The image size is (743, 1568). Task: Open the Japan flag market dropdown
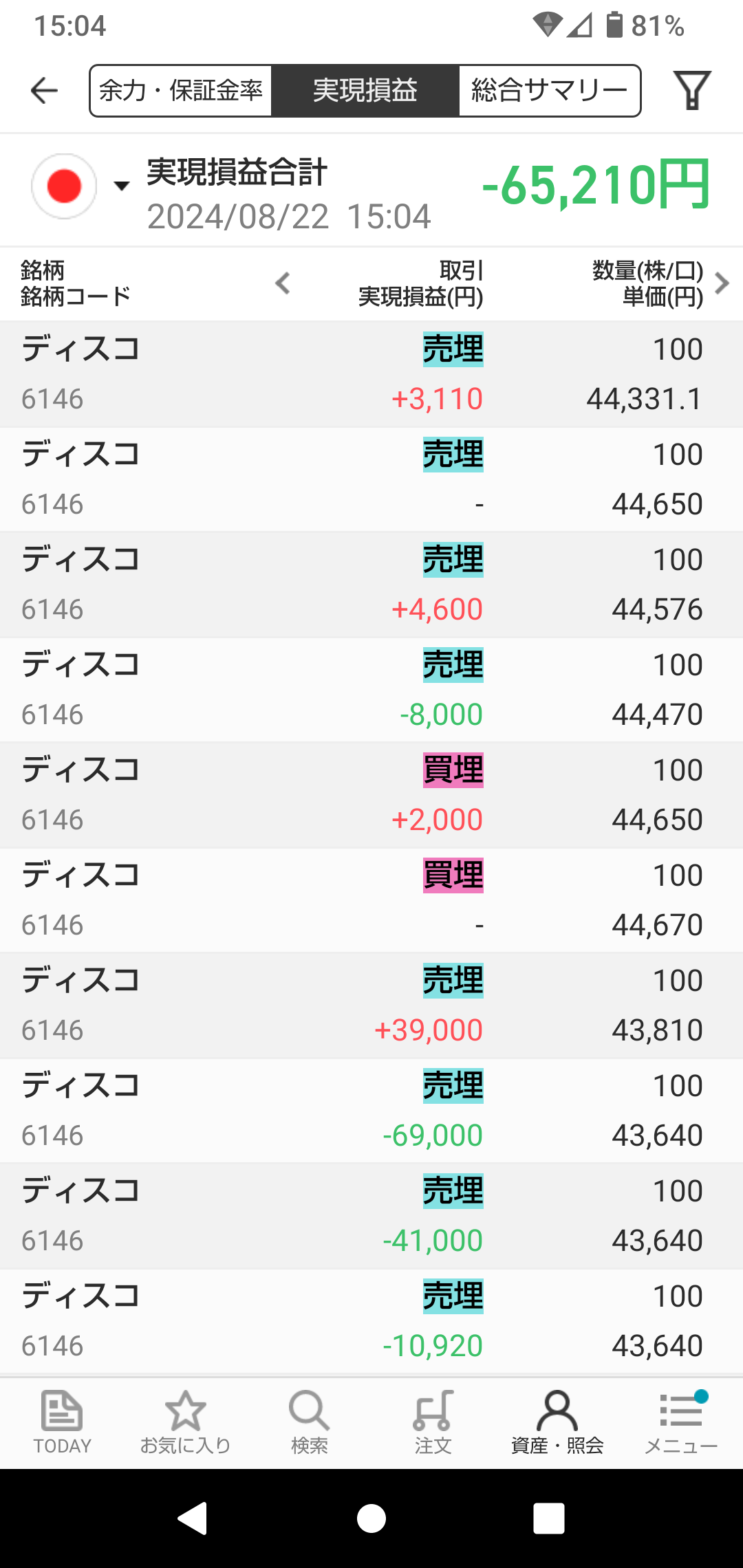pyautogui.click(x=80, y=186)
